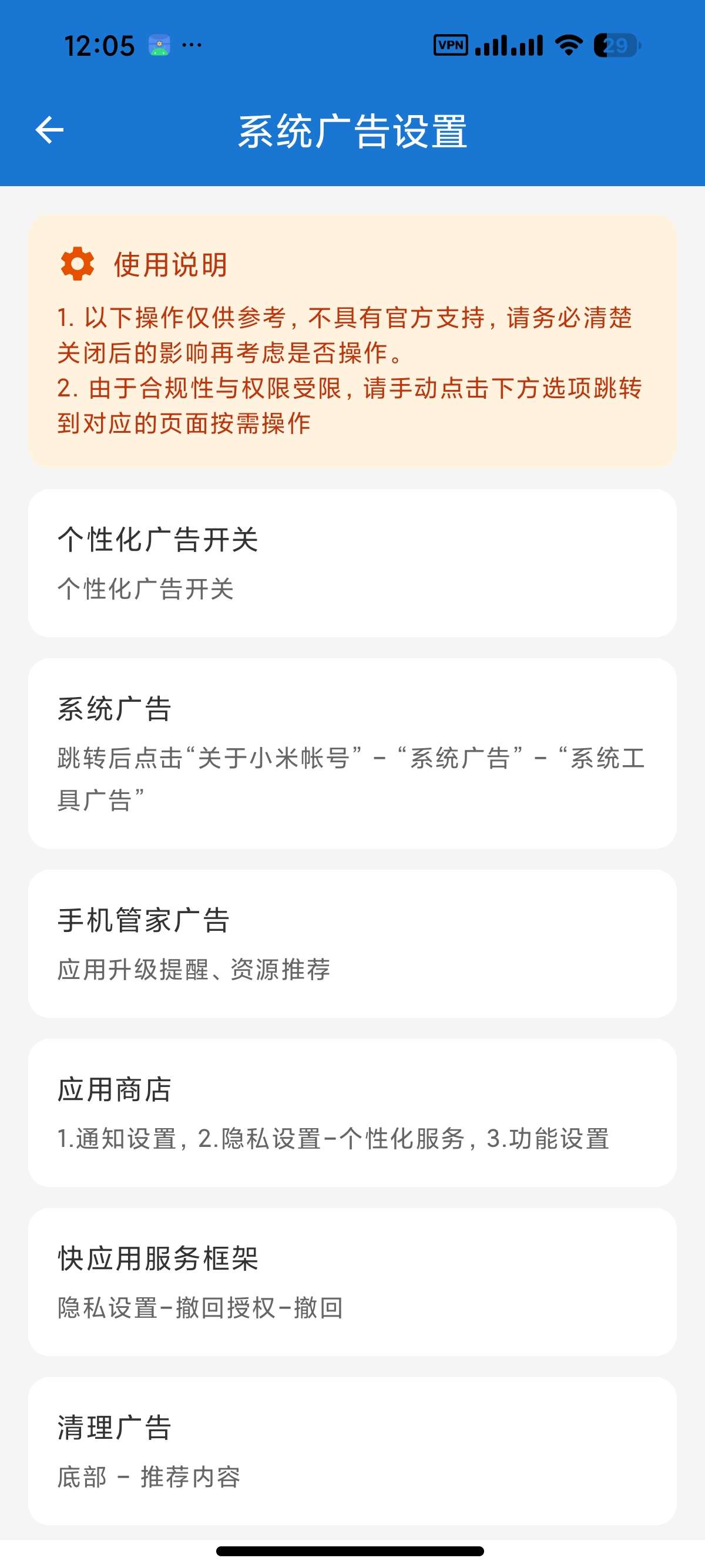Tap the 清理广告 option
The width and height of the screenshot is (705, 1568).
coord(352,1451)
